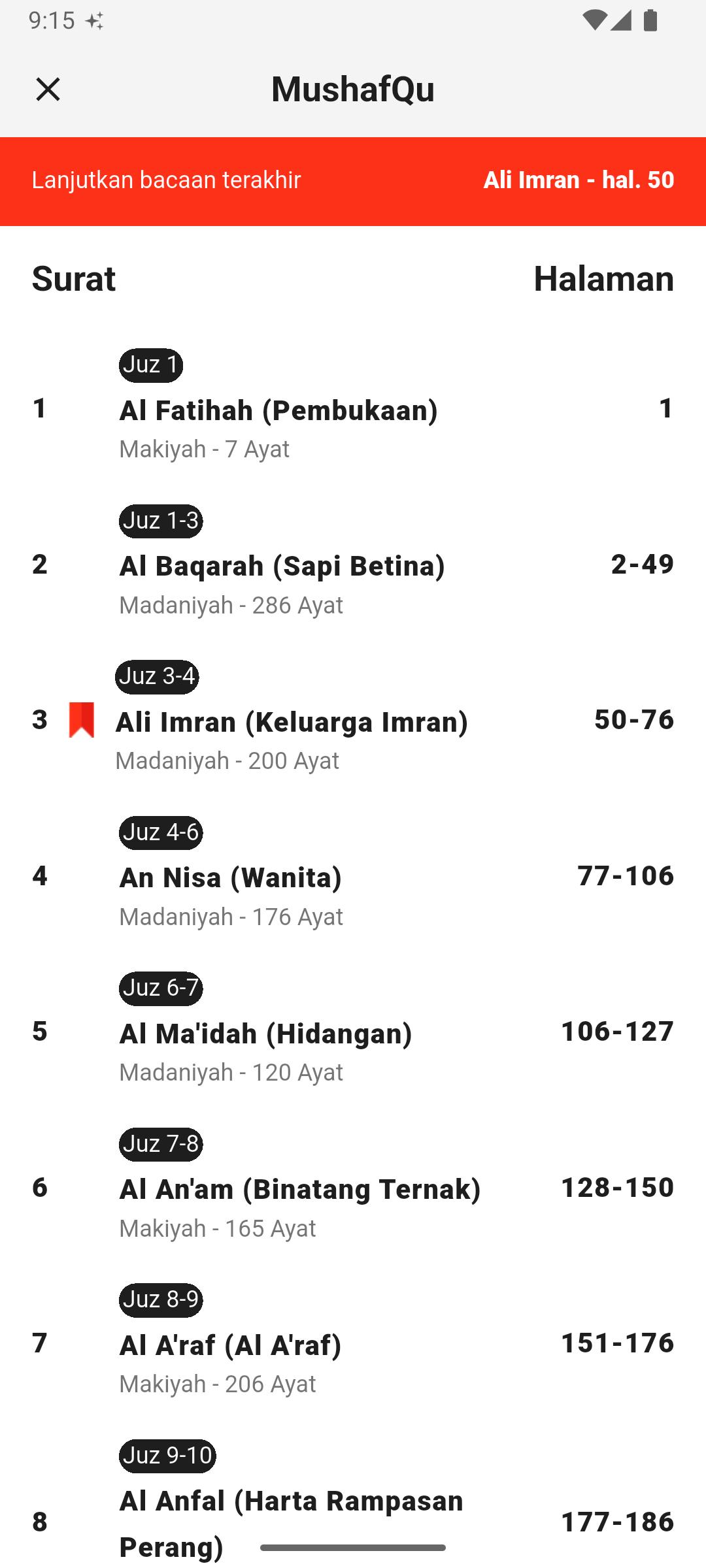Tap the Juz 6-7 badge above Al Ma'idah

pos(160,988)
